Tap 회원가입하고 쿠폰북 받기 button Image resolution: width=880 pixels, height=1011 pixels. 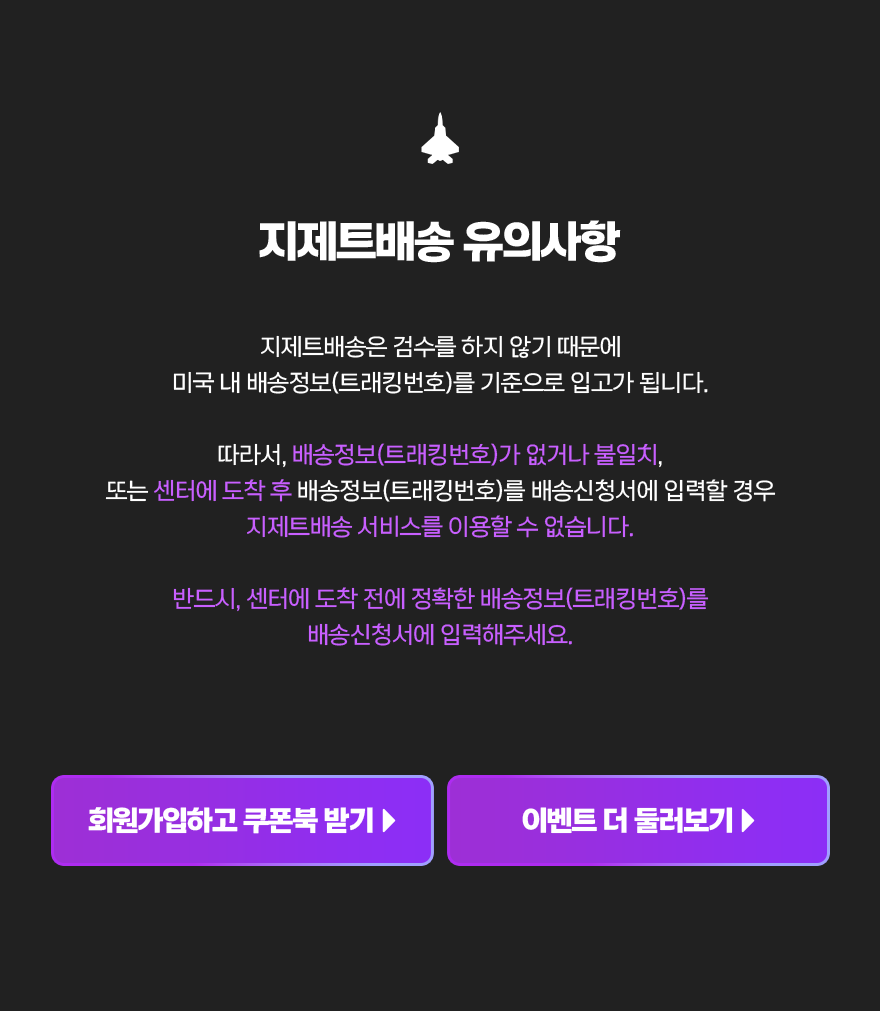click(242, 820)
